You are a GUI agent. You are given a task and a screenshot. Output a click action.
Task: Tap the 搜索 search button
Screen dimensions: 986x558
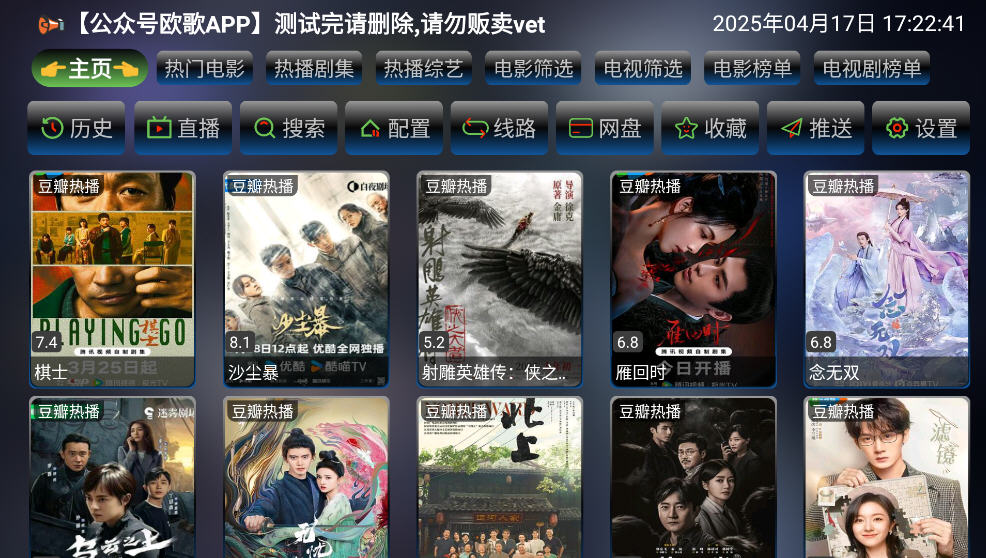289,128
